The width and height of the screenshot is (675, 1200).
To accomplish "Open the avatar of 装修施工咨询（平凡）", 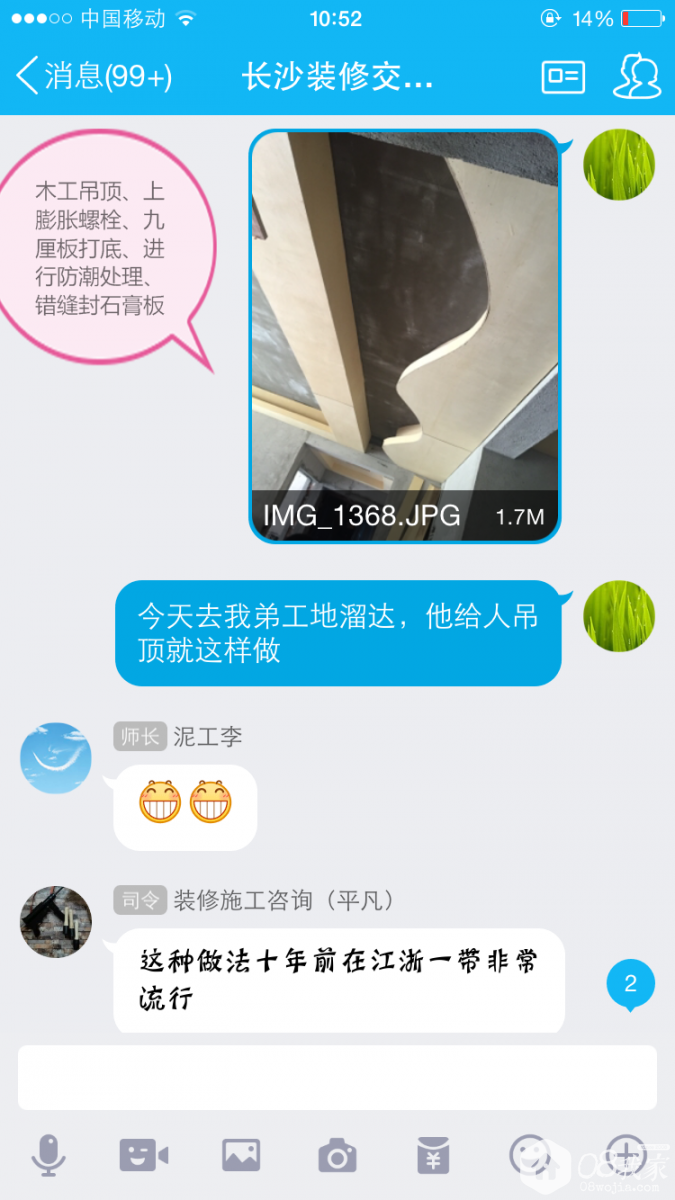I will tap(56, 920).
